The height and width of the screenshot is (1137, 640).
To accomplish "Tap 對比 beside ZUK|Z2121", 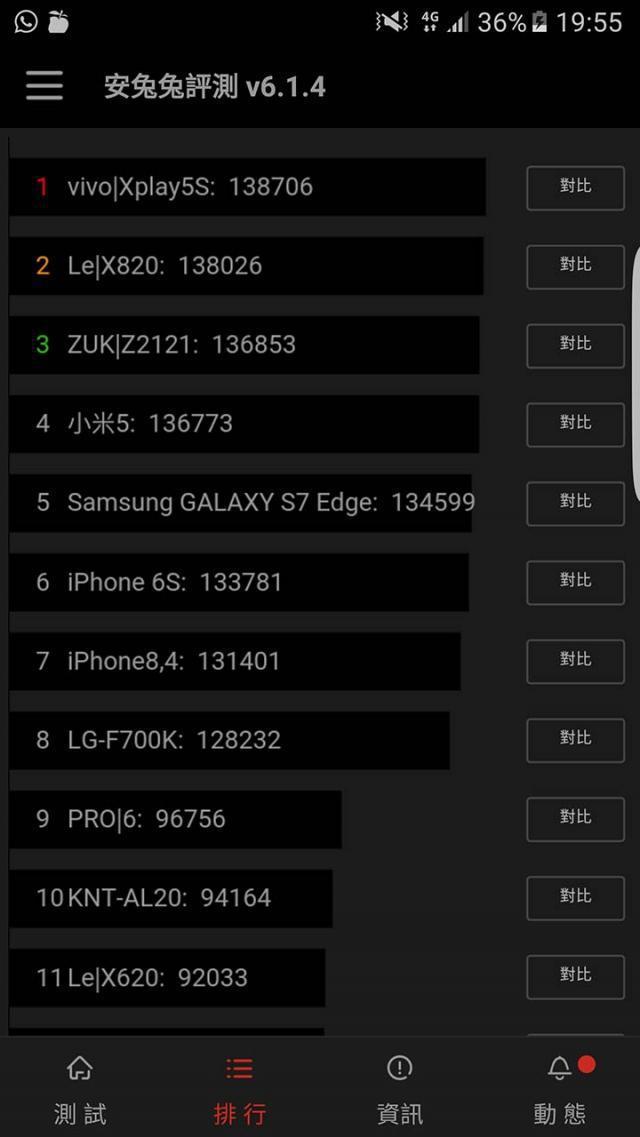I will pos(575,346).
